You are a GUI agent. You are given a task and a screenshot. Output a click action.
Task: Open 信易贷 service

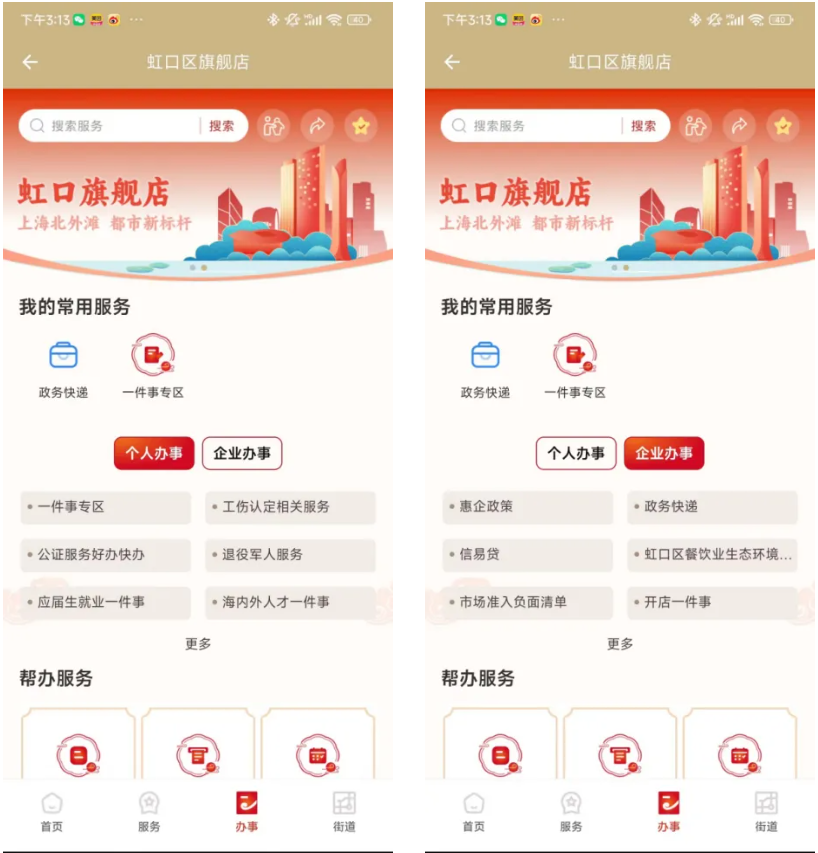tap(527, 554)
